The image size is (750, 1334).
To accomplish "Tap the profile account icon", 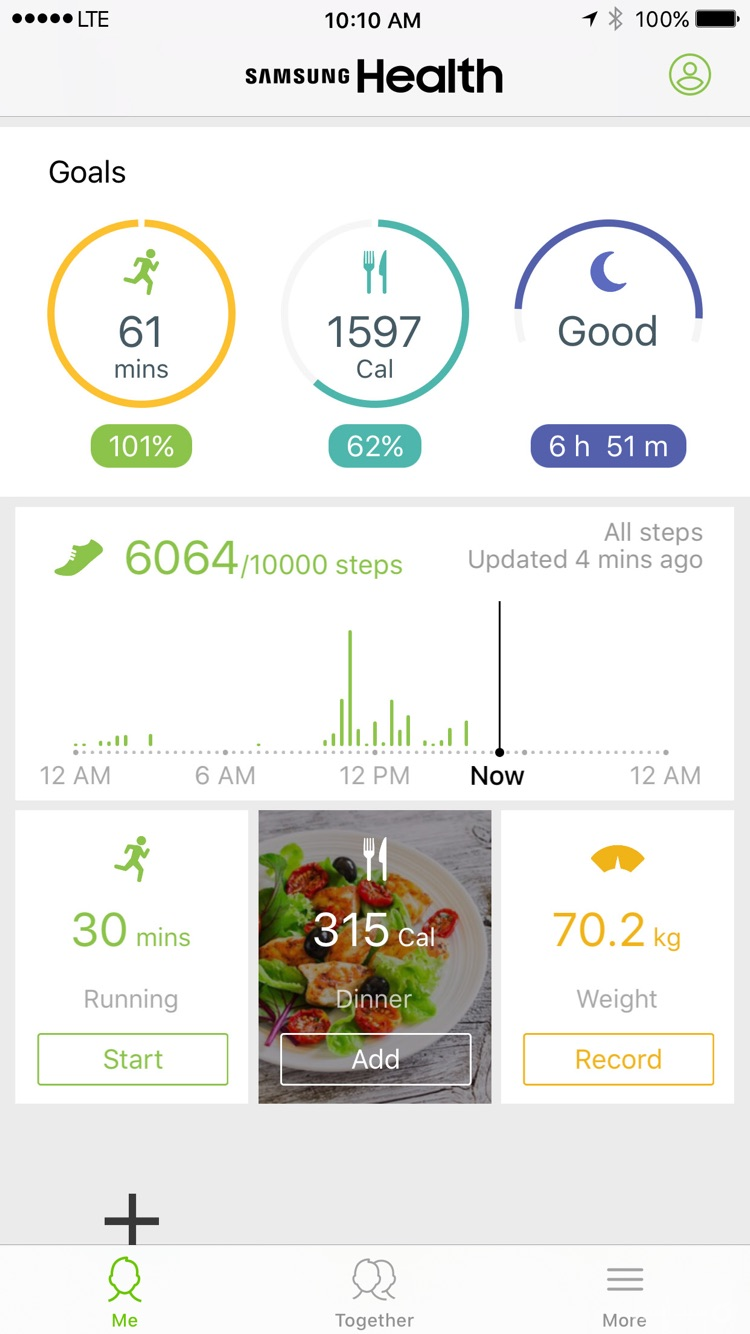I will click(x=689, y=74).
